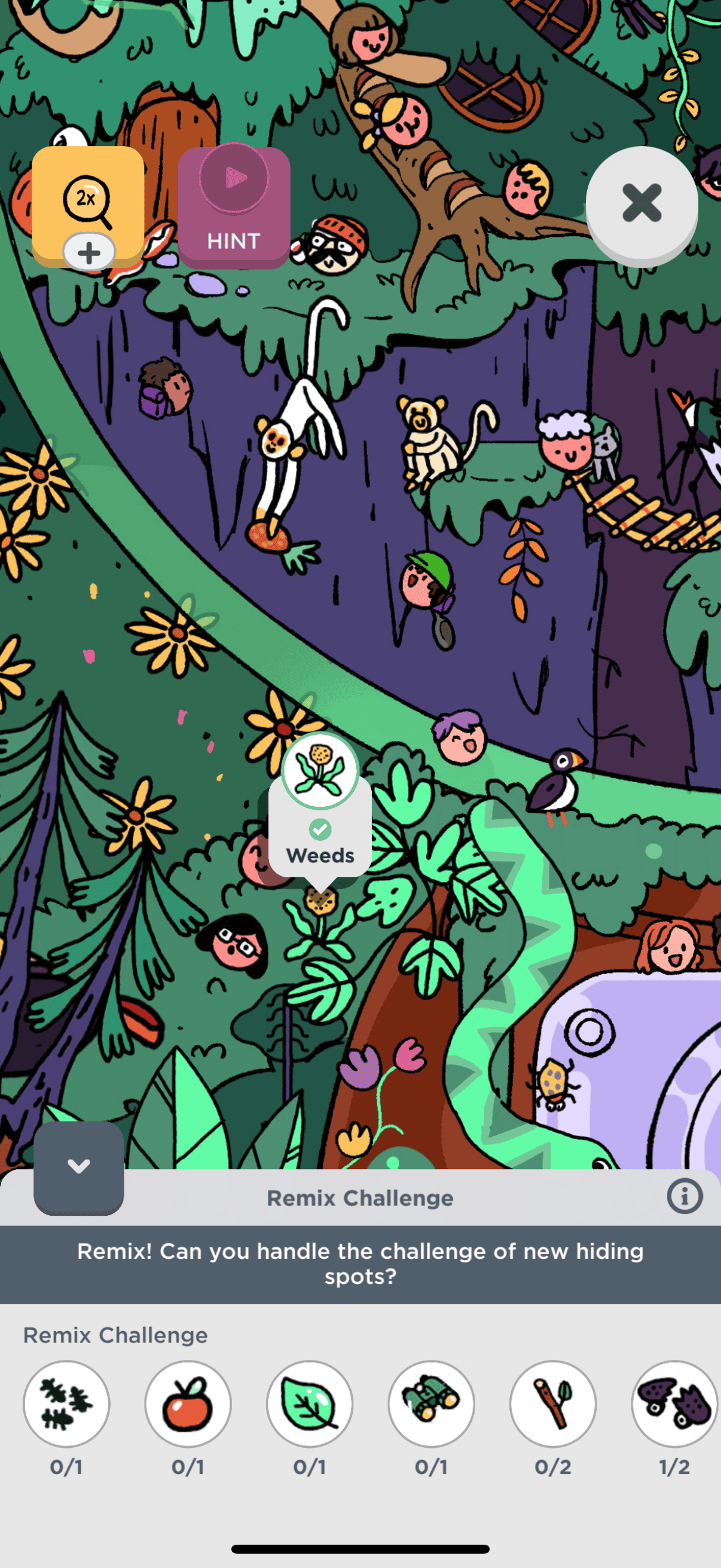Watch an ad for a hint
721x1568 pixels.
coord(234,207)
